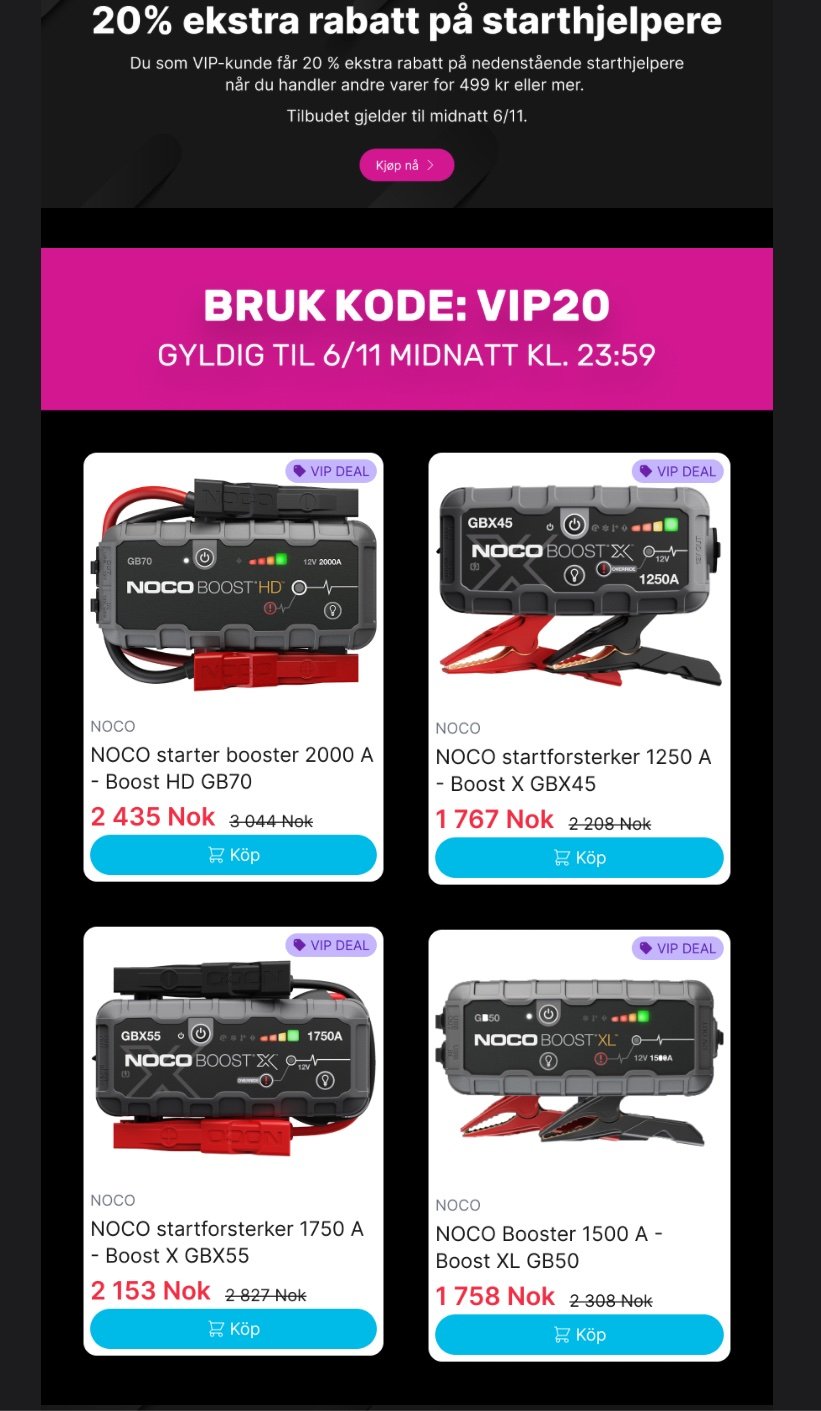Buy the NOCO Boost HD GB70
The height and width of the screenshot is (1411, 821).
[233, 855]
